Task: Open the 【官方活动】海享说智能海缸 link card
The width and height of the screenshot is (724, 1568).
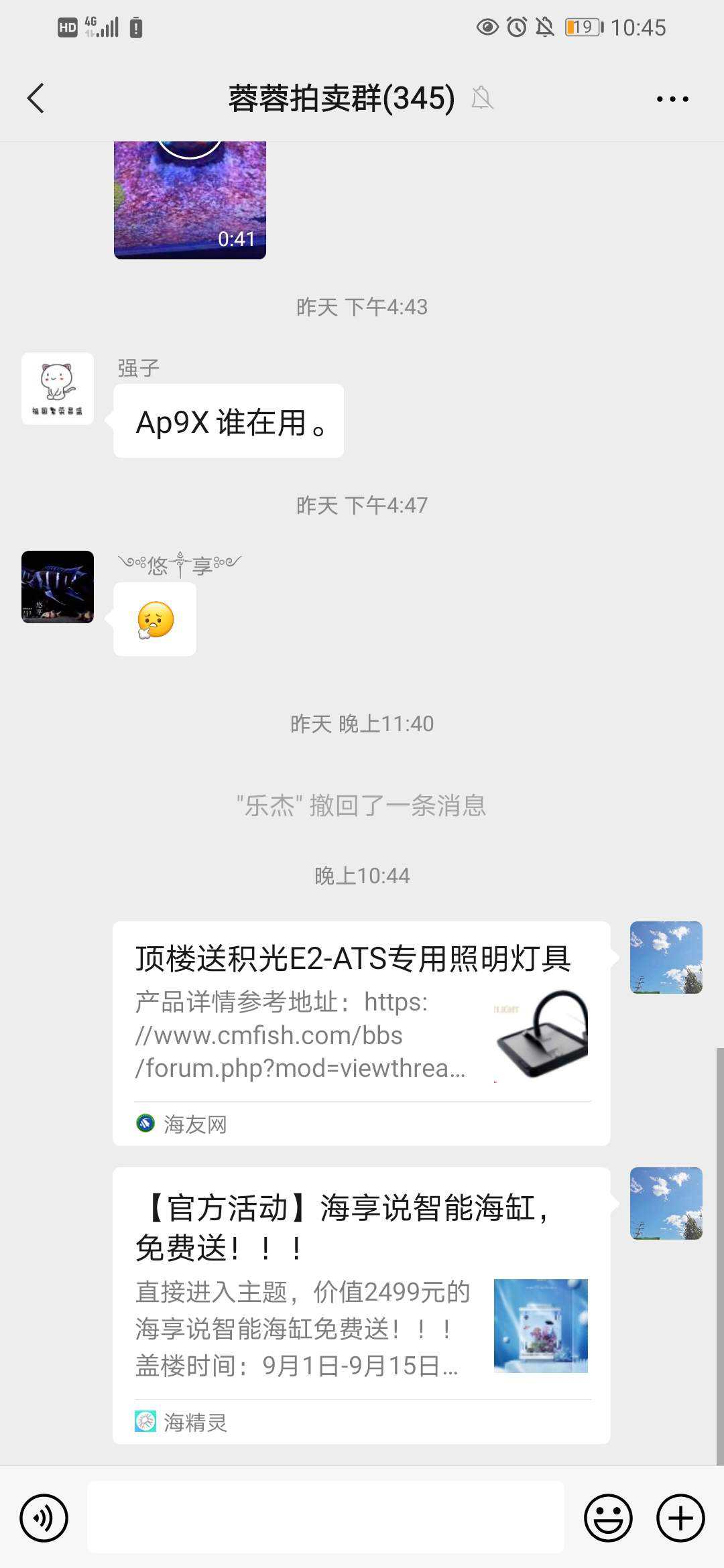Action: coord(361,1305)
